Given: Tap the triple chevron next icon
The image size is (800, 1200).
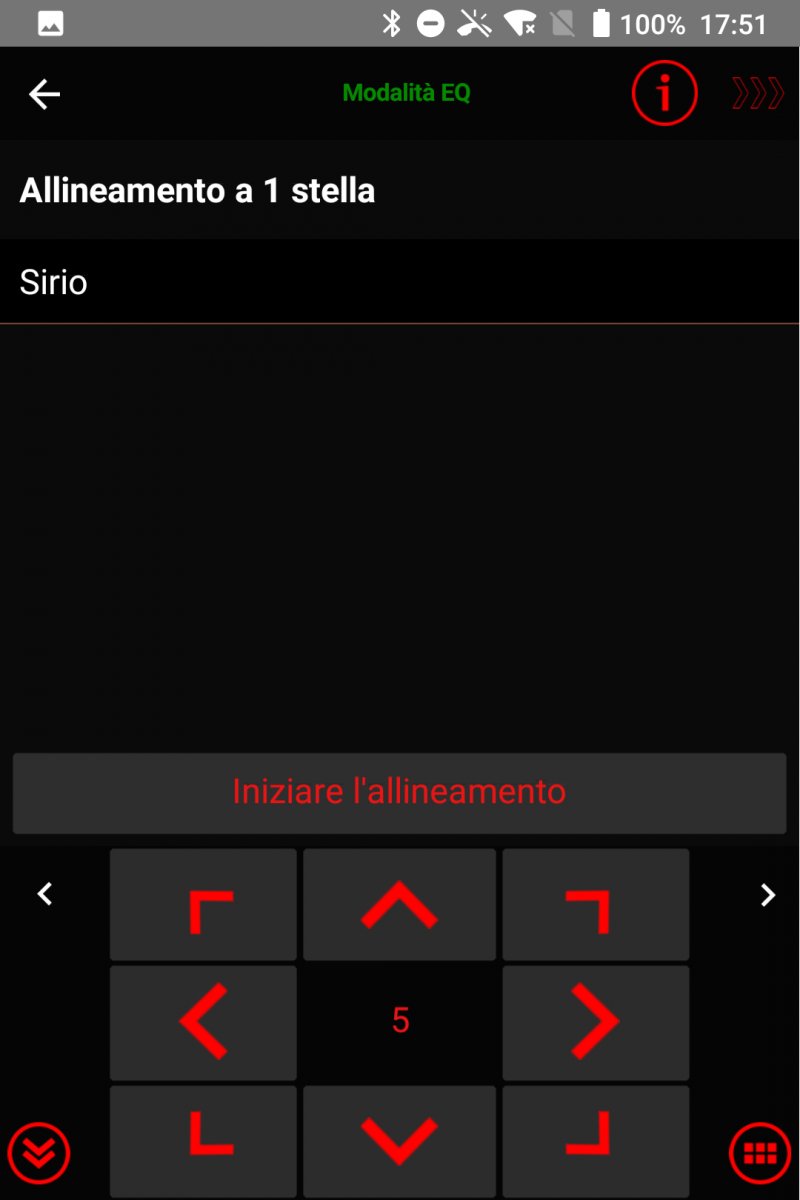Looking at the screenshot, I should 756,93.
